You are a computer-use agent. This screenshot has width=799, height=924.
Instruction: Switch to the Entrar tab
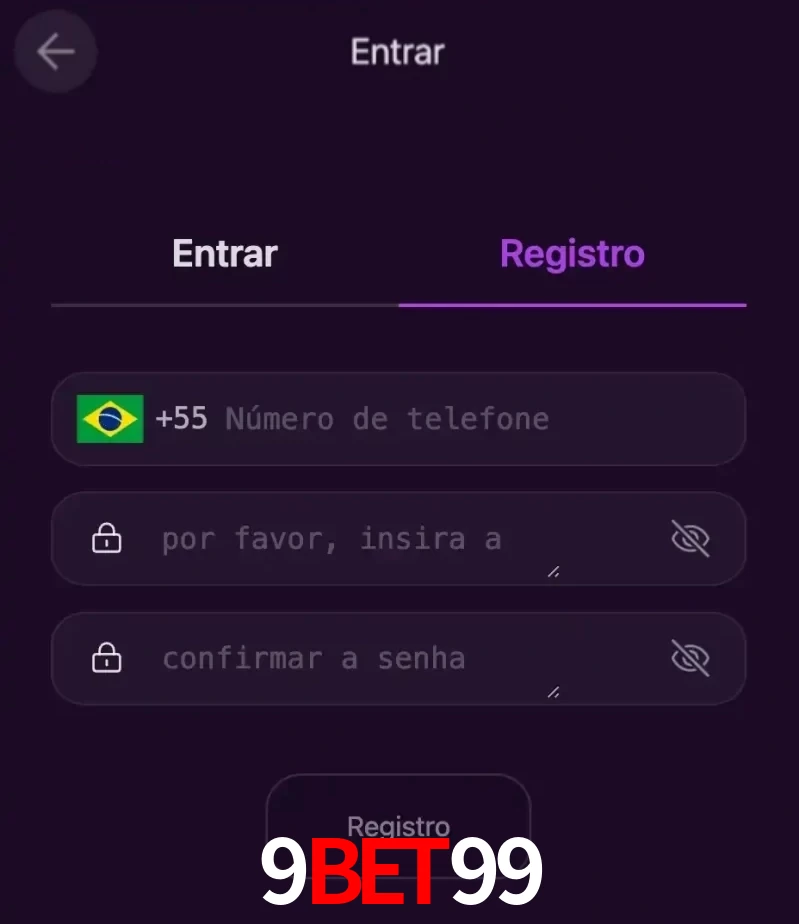tap(224, 253)
